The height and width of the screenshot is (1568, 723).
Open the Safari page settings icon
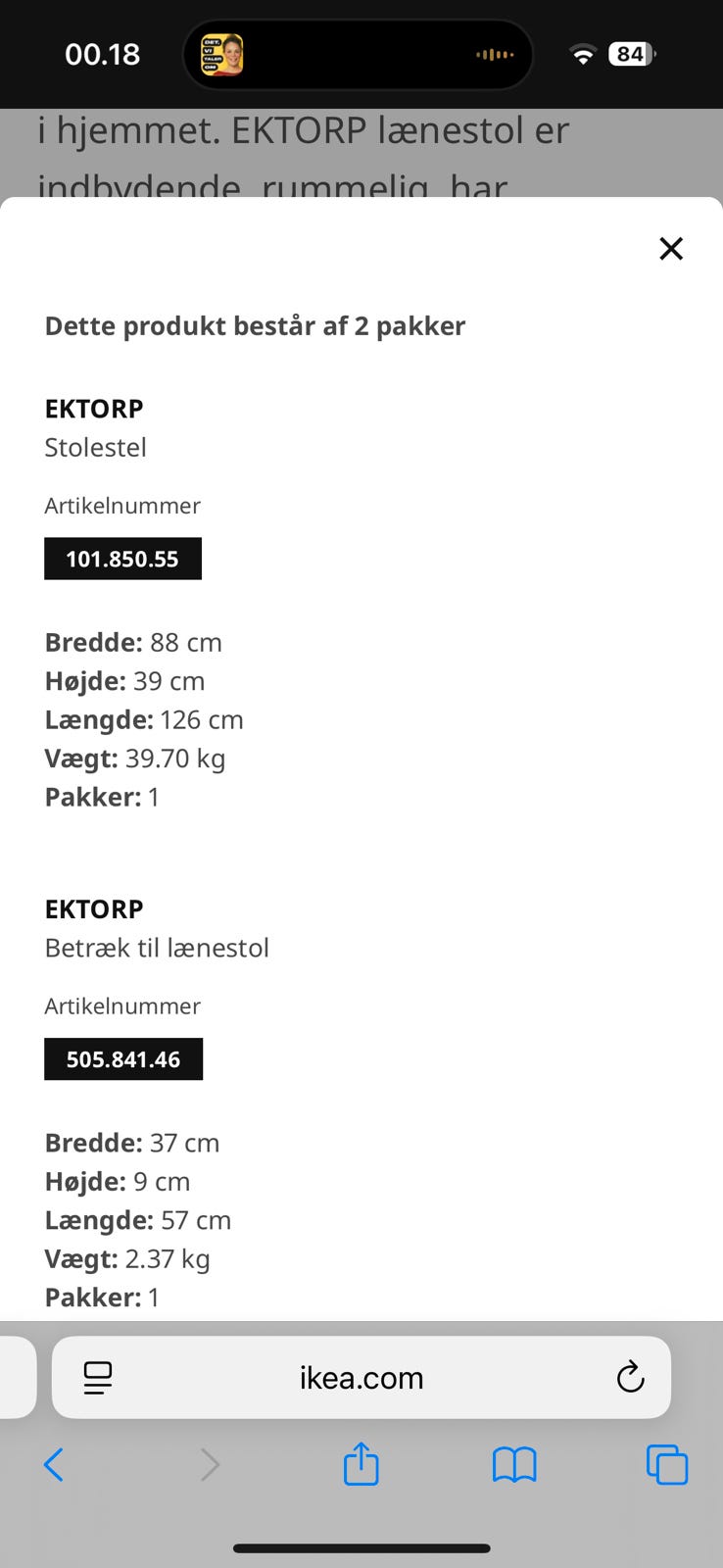coord(97,1377)
